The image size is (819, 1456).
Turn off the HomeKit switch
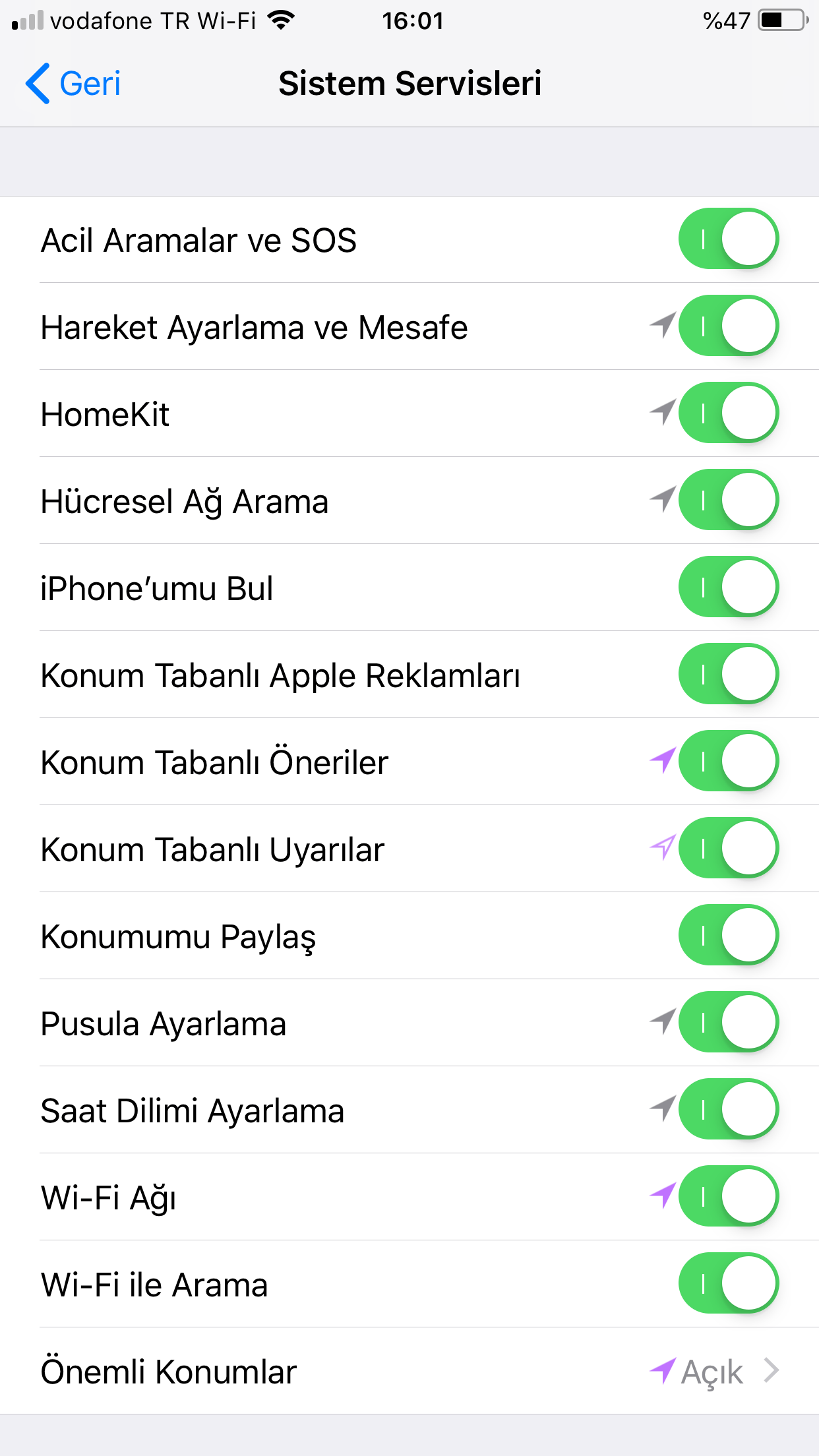(728, 413)
